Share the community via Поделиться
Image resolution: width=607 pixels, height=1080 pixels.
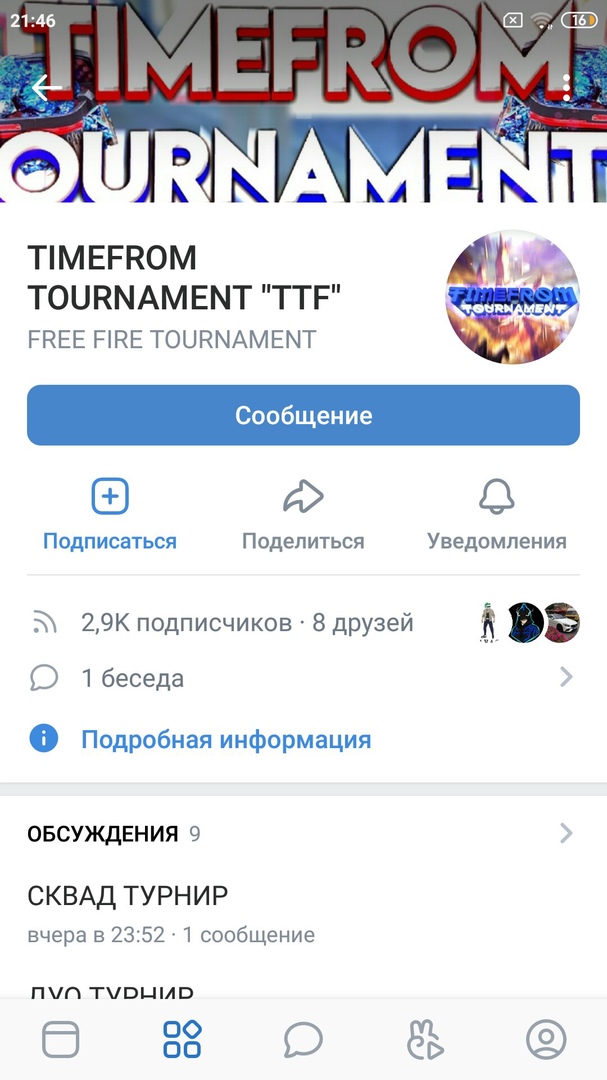(x=303, y=515)
